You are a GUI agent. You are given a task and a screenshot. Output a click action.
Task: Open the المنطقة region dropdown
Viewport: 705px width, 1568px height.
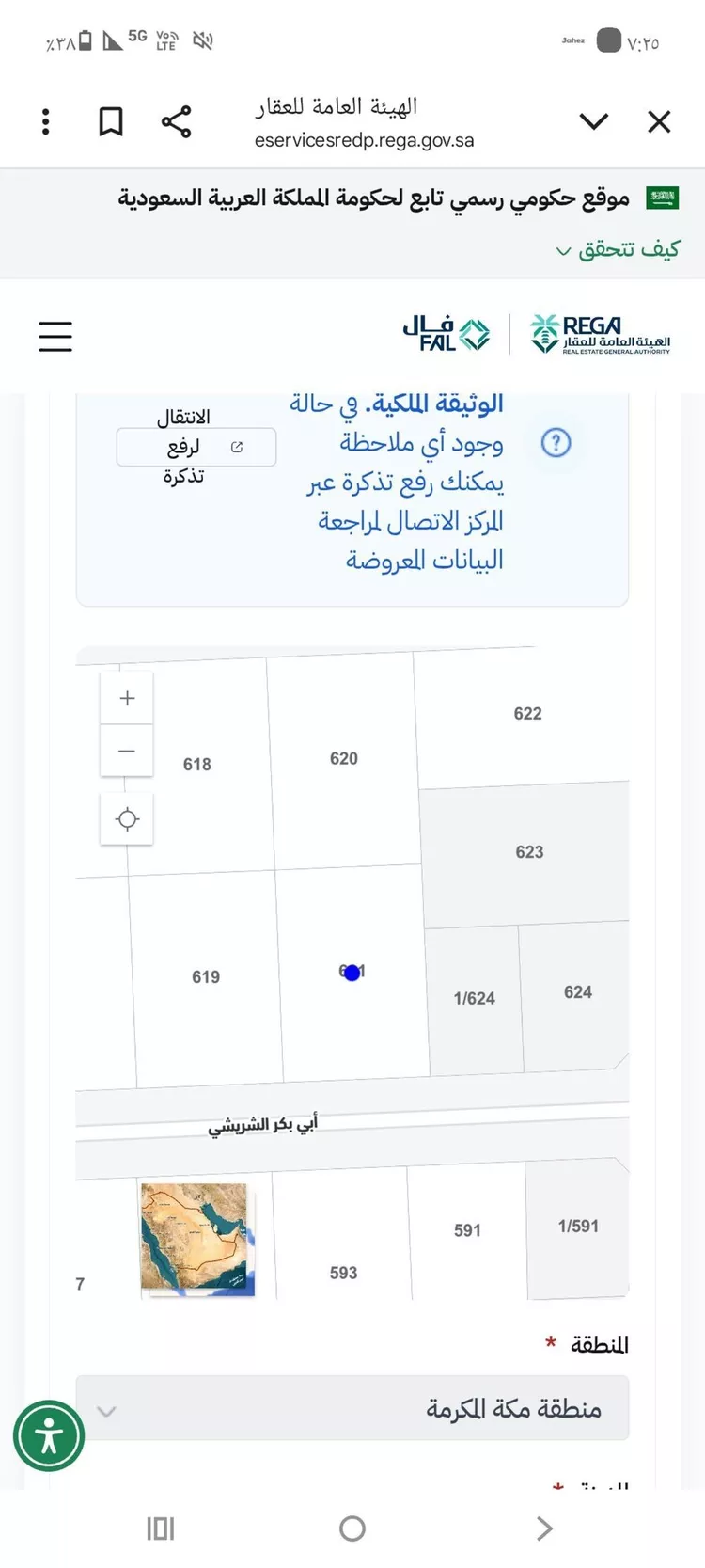coord(352,1408)
